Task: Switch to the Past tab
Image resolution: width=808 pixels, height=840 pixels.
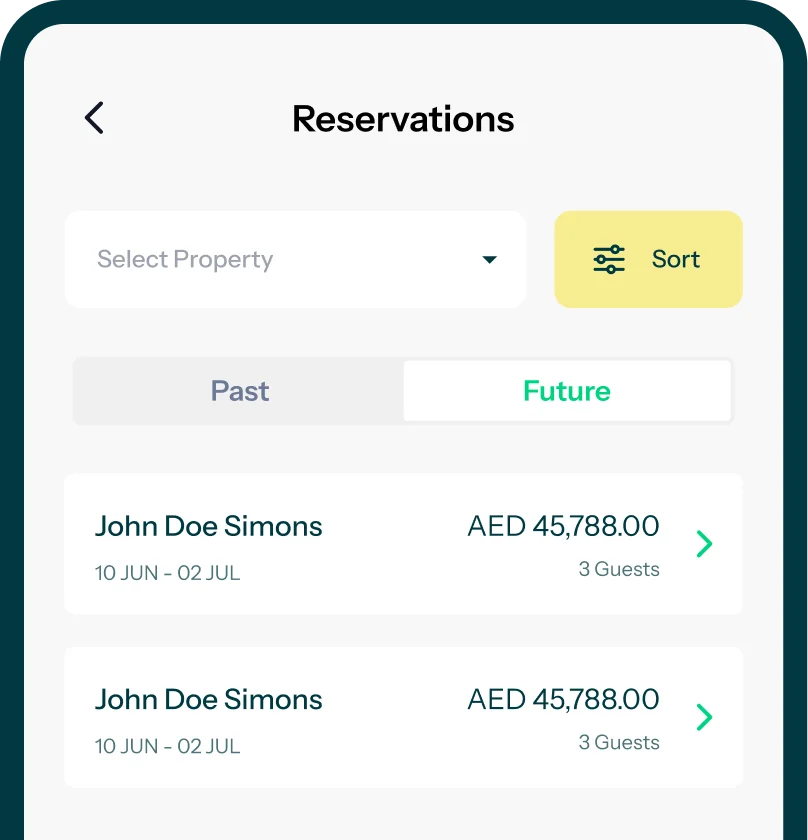Action: (x=239, y=391)
